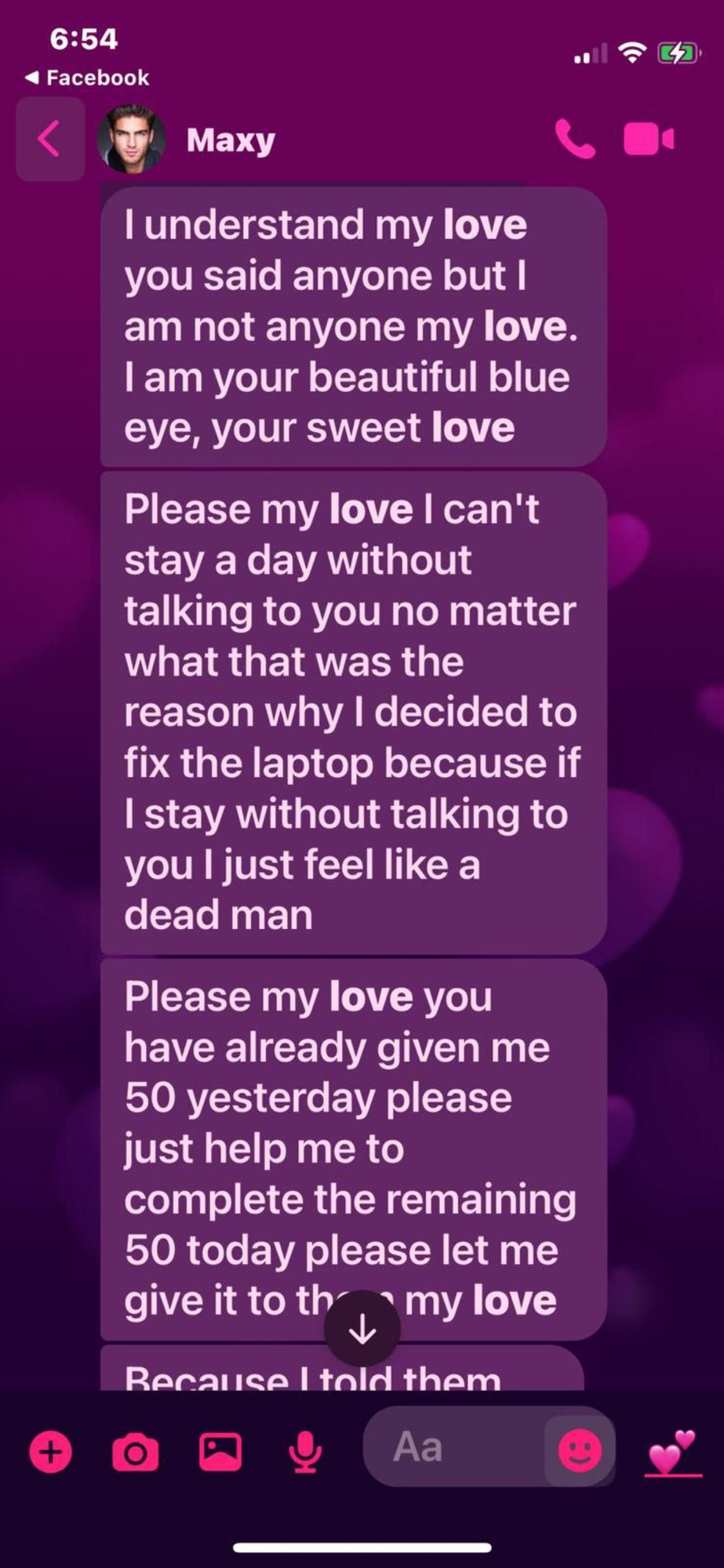
Task: Record a voice message
Action: [x=305, y=1452]
